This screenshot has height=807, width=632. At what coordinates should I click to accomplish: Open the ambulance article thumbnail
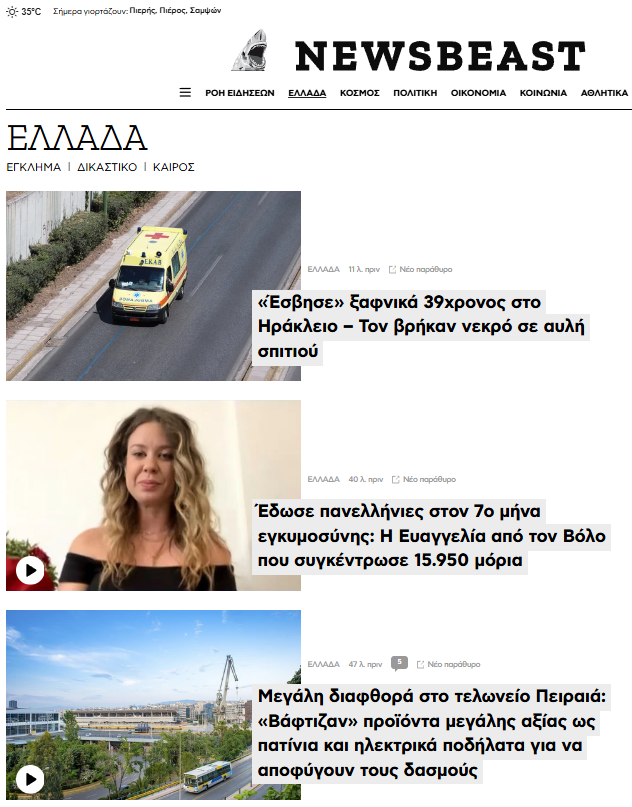153,285
